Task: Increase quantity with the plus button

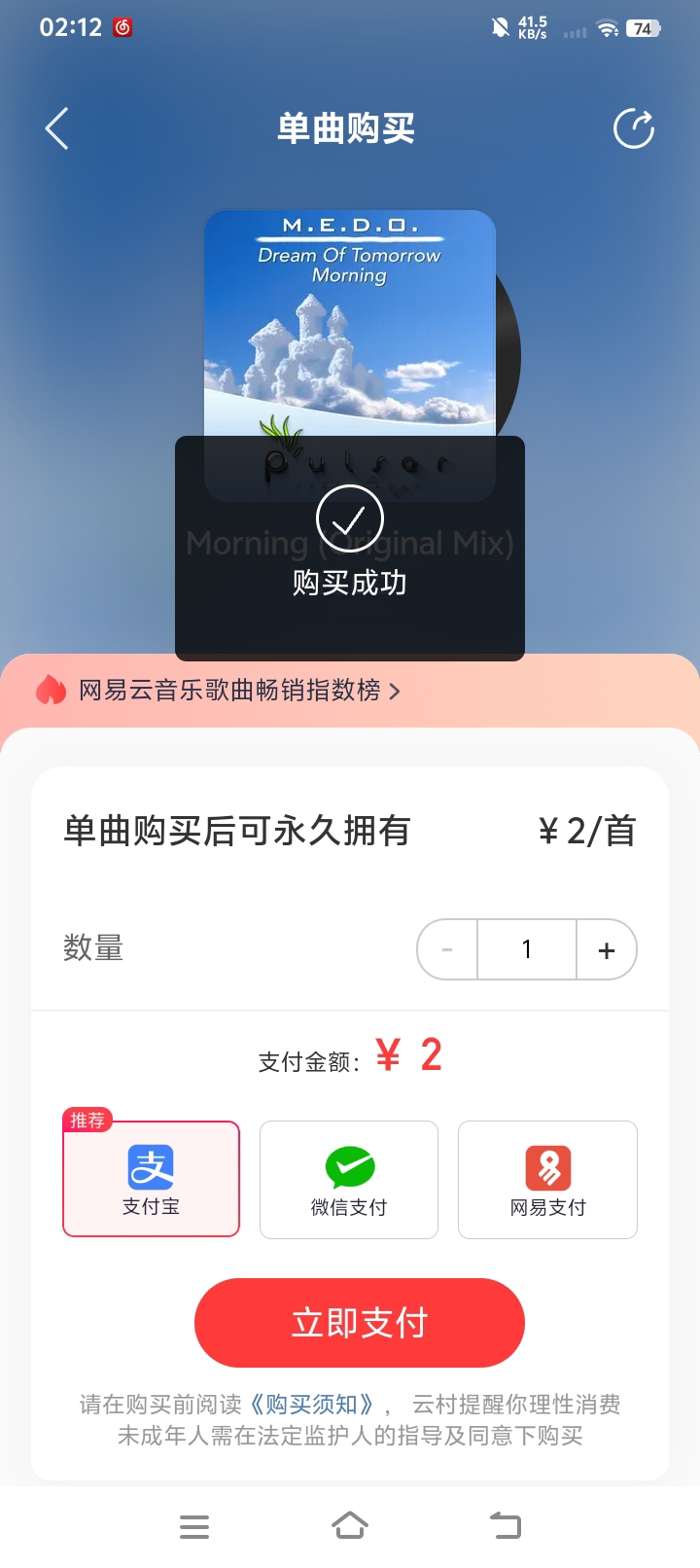Action: pos(607,949)
